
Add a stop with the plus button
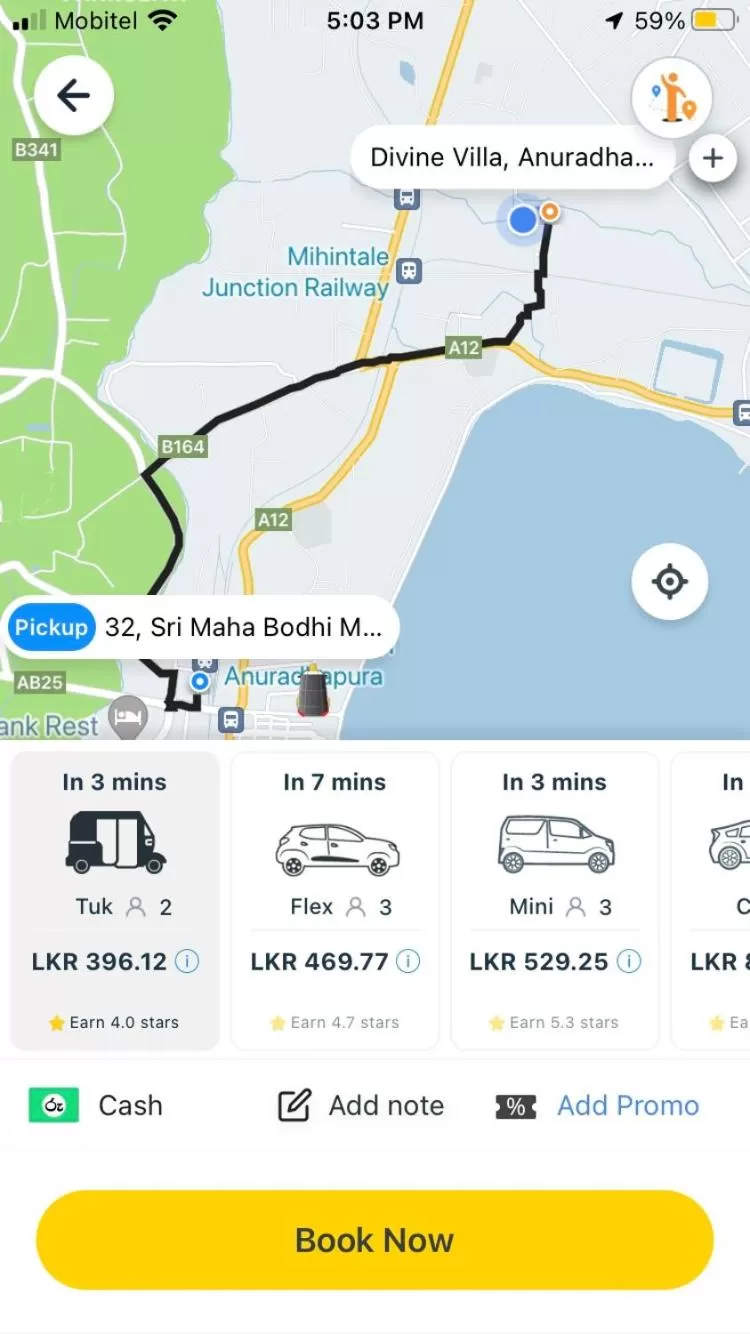pos(712,158)
